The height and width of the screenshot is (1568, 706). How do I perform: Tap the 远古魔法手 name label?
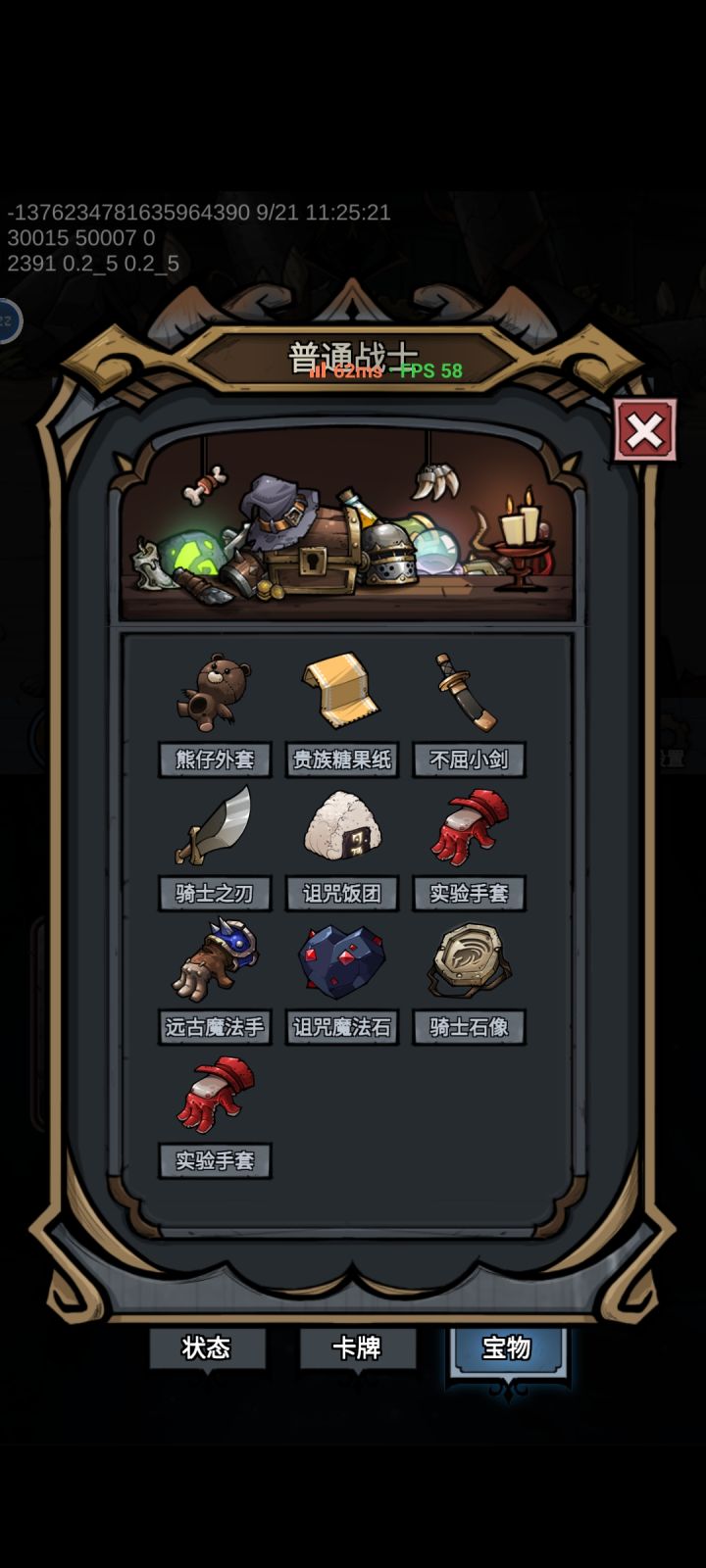(216, 1026)
